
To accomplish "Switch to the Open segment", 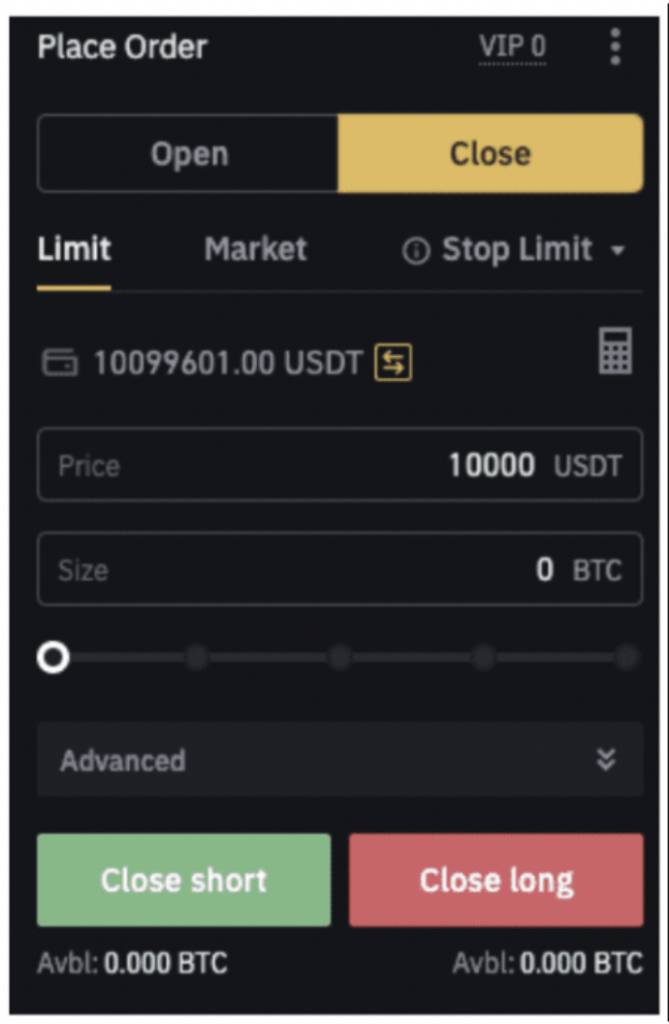I will click(x=189, y=154).
